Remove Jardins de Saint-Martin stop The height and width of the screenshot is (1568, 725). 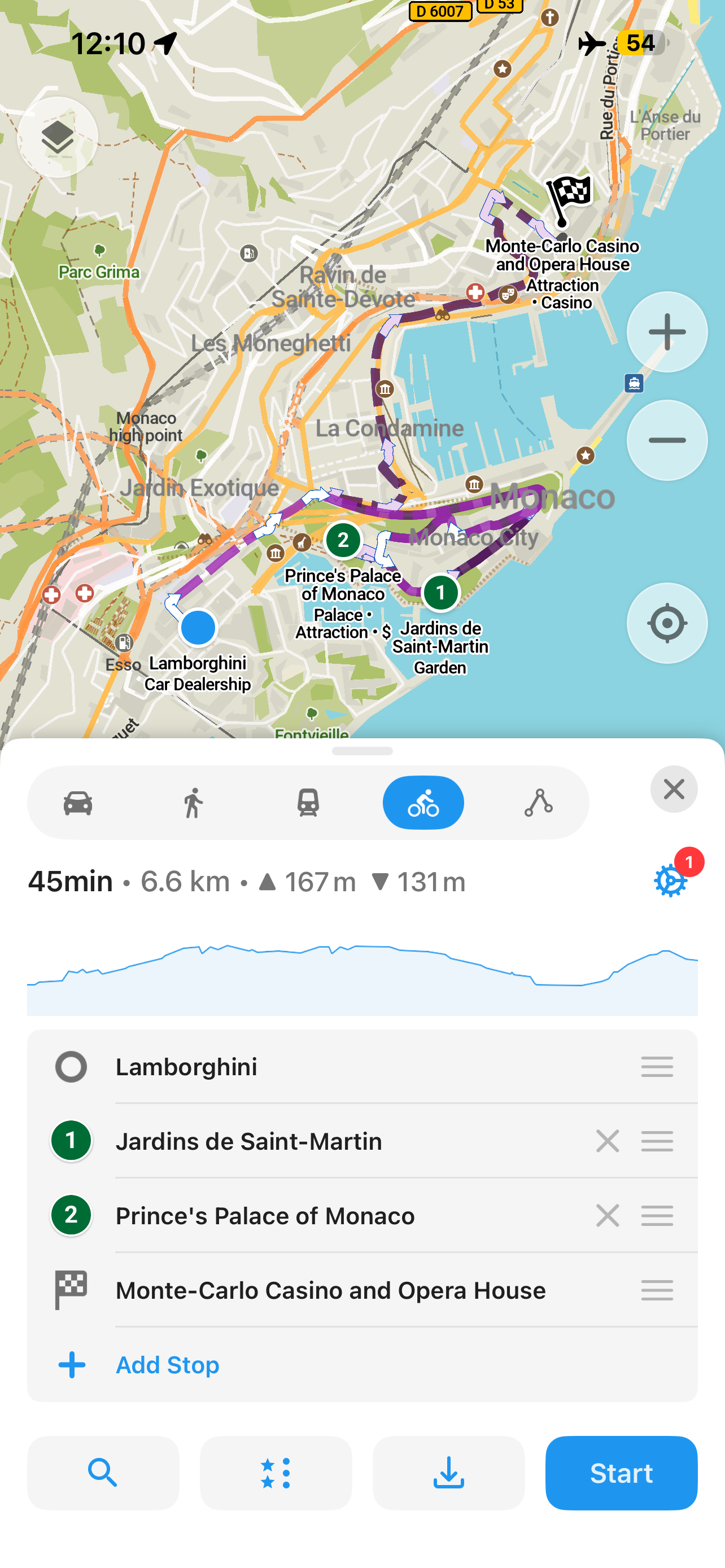(x=607, y=1141)
